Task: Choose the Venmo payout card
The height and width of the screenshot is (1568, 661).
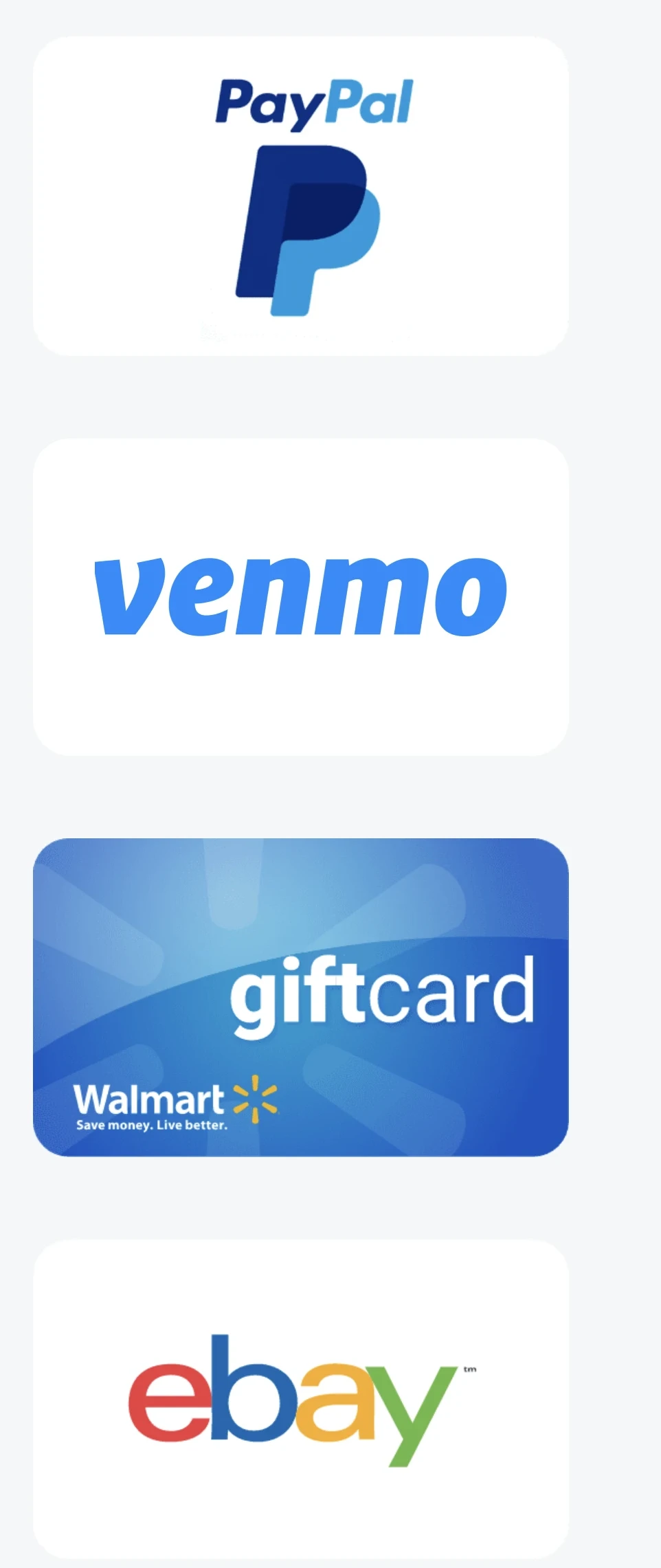Action: pos(300,597)
